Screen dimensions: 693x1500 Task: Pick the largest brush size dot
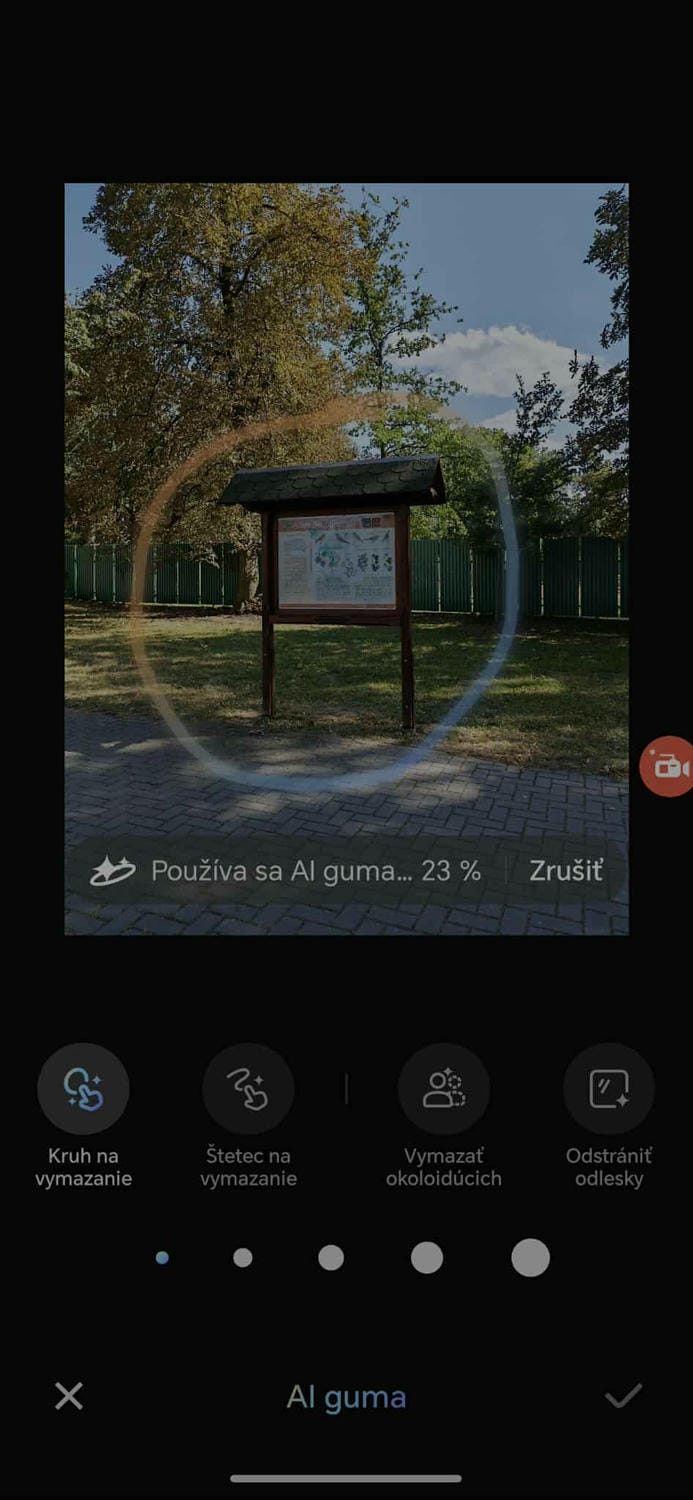coord(531,1258)
